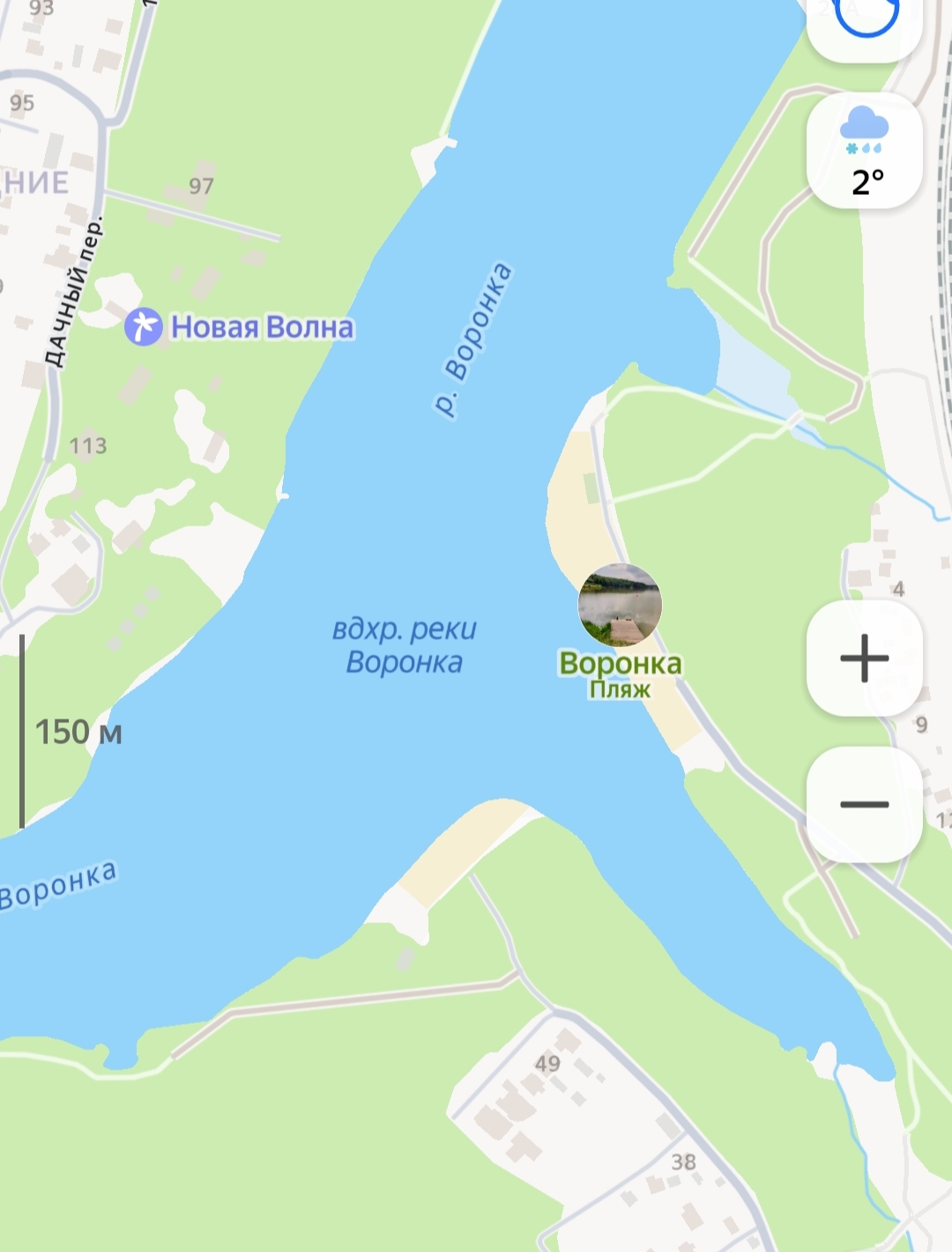The image size is (952, 1252).
Task: Open the weather widget showing 2°
Action: [x=864, y=152]
